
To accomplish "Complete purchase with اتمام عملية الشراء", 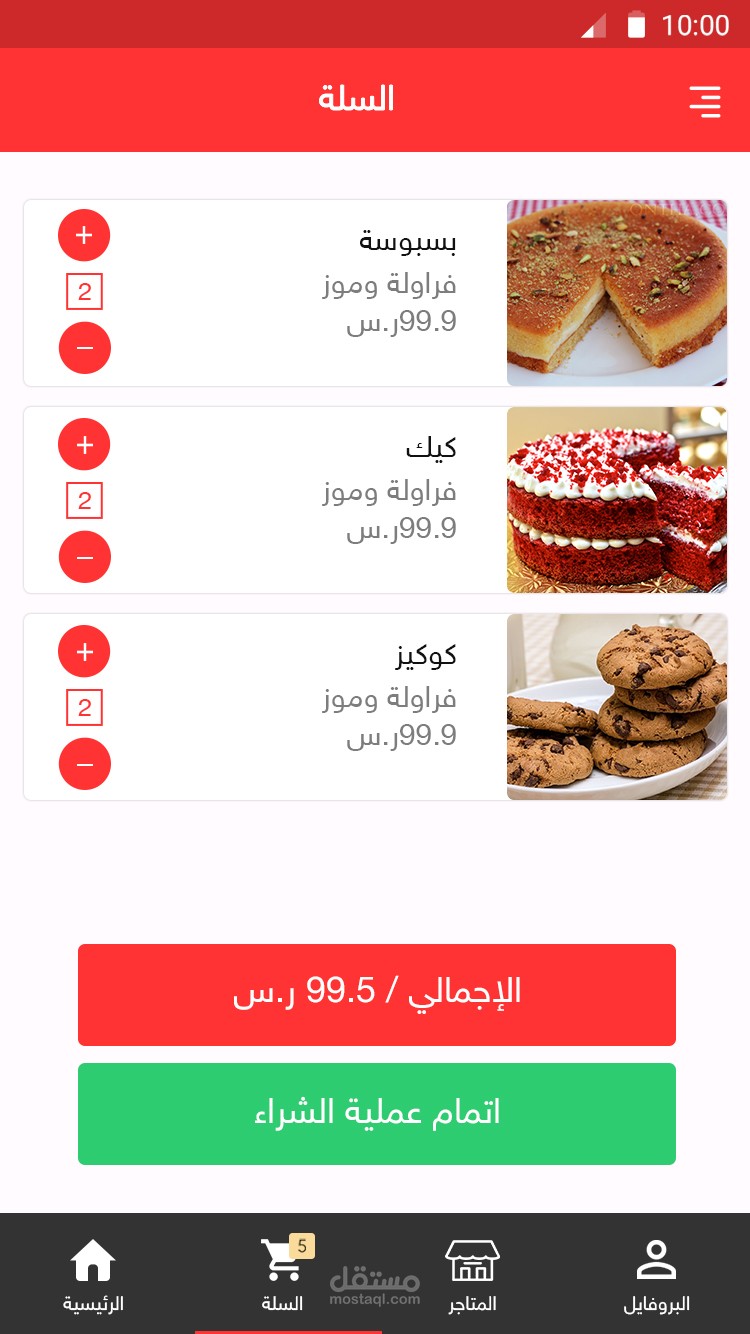I will (376, 1113).
